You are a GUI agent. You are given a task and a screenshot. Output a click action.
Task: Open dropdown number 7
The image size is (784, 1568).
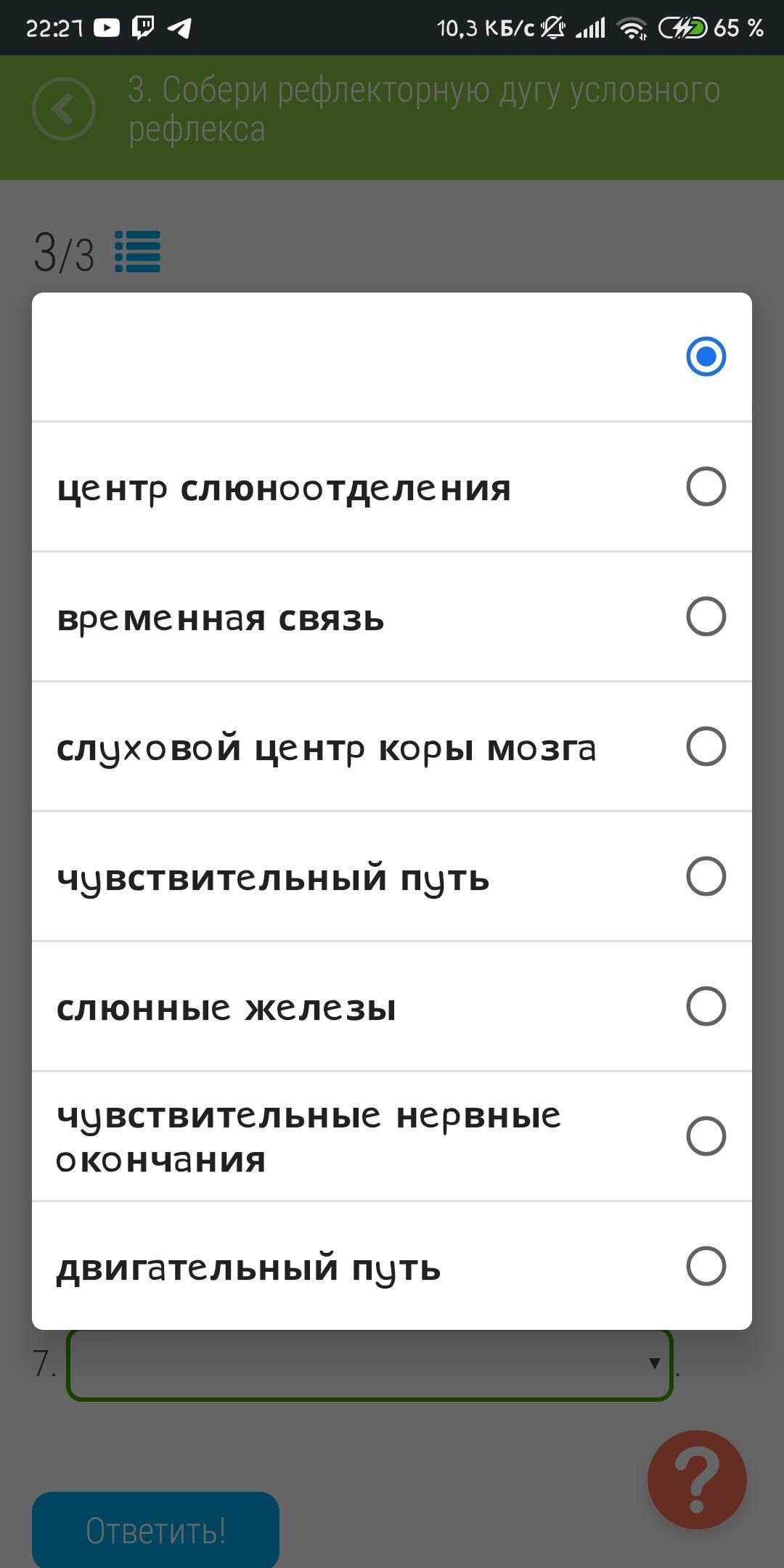(369, 1365)
